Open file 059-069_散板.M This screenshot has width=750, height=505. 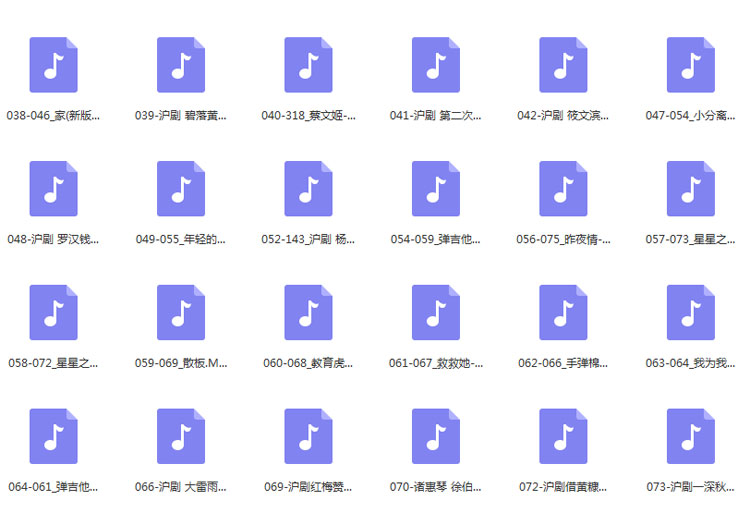click(181, 313)
